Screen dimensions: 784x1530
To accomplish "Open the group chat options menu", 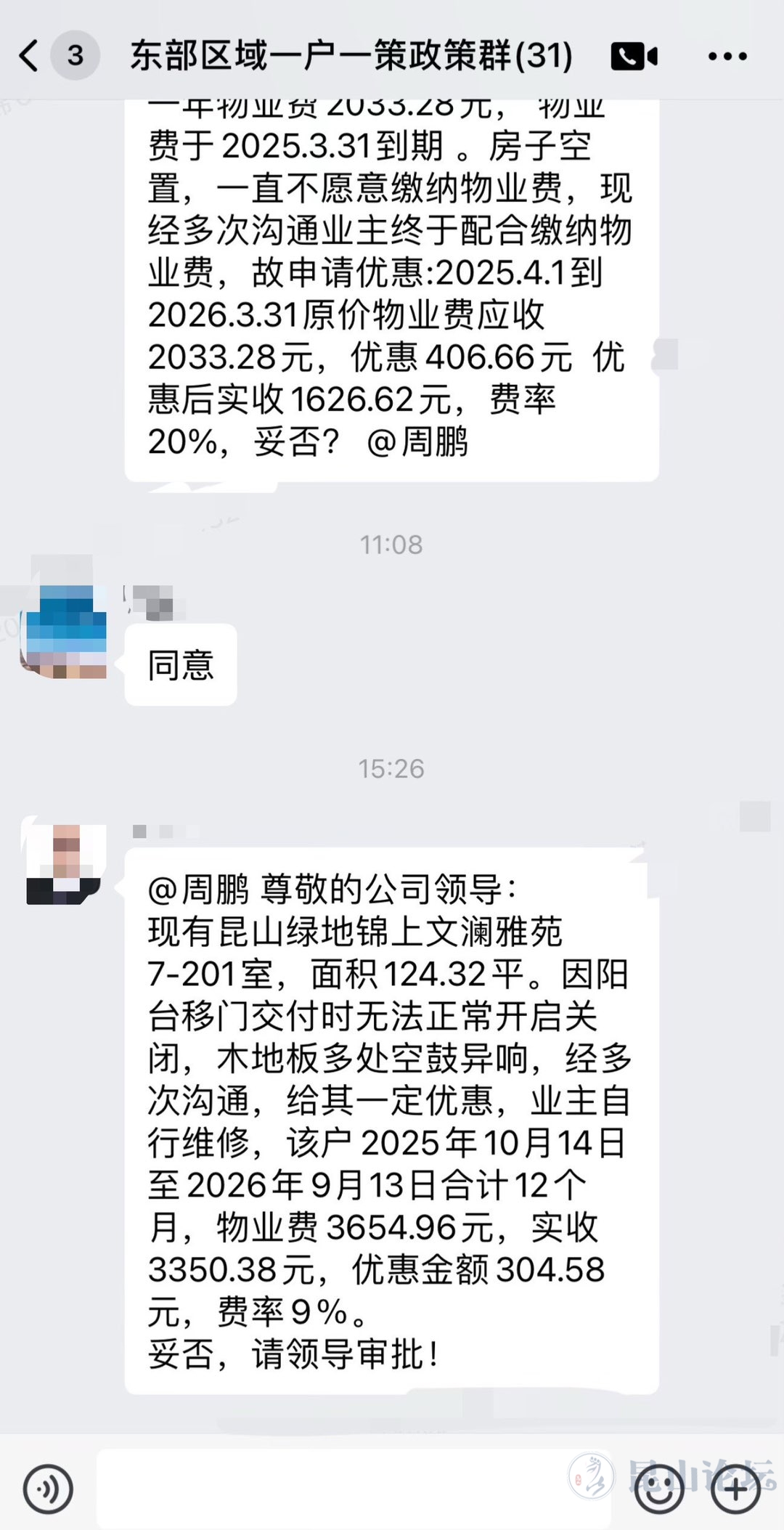I will coord(727,56).
